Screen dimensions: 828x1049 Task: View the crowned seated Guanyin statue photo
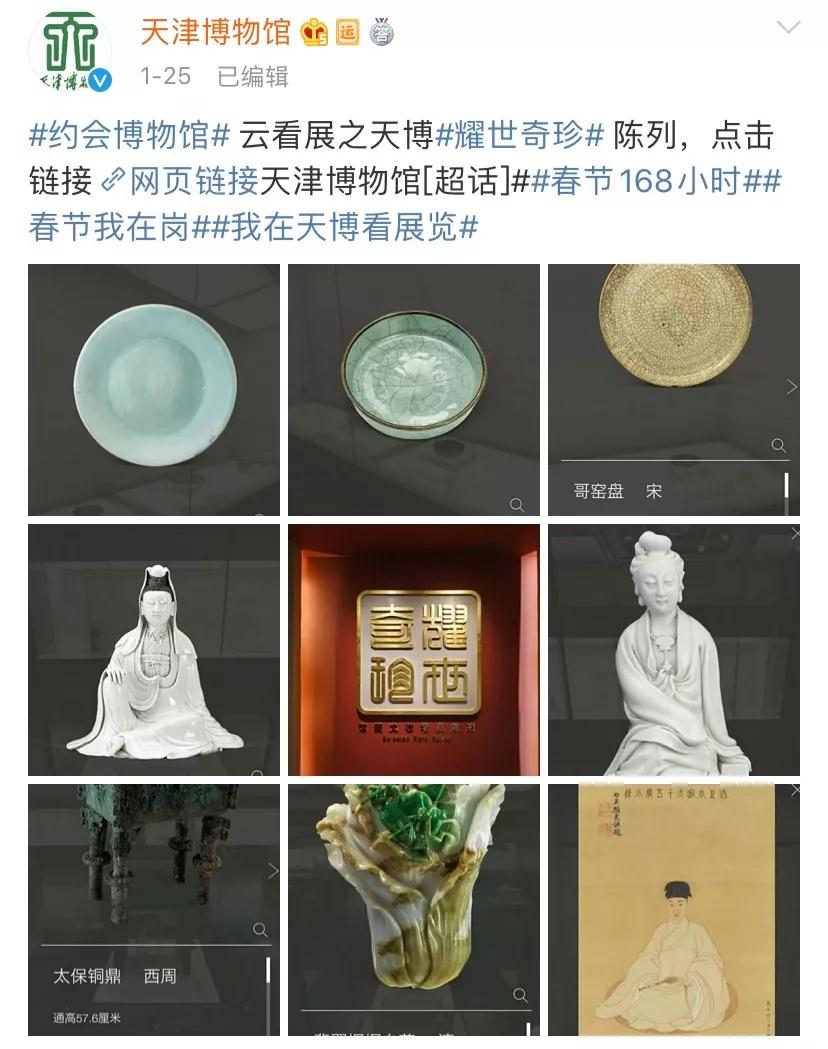click(x=153, y=650)
